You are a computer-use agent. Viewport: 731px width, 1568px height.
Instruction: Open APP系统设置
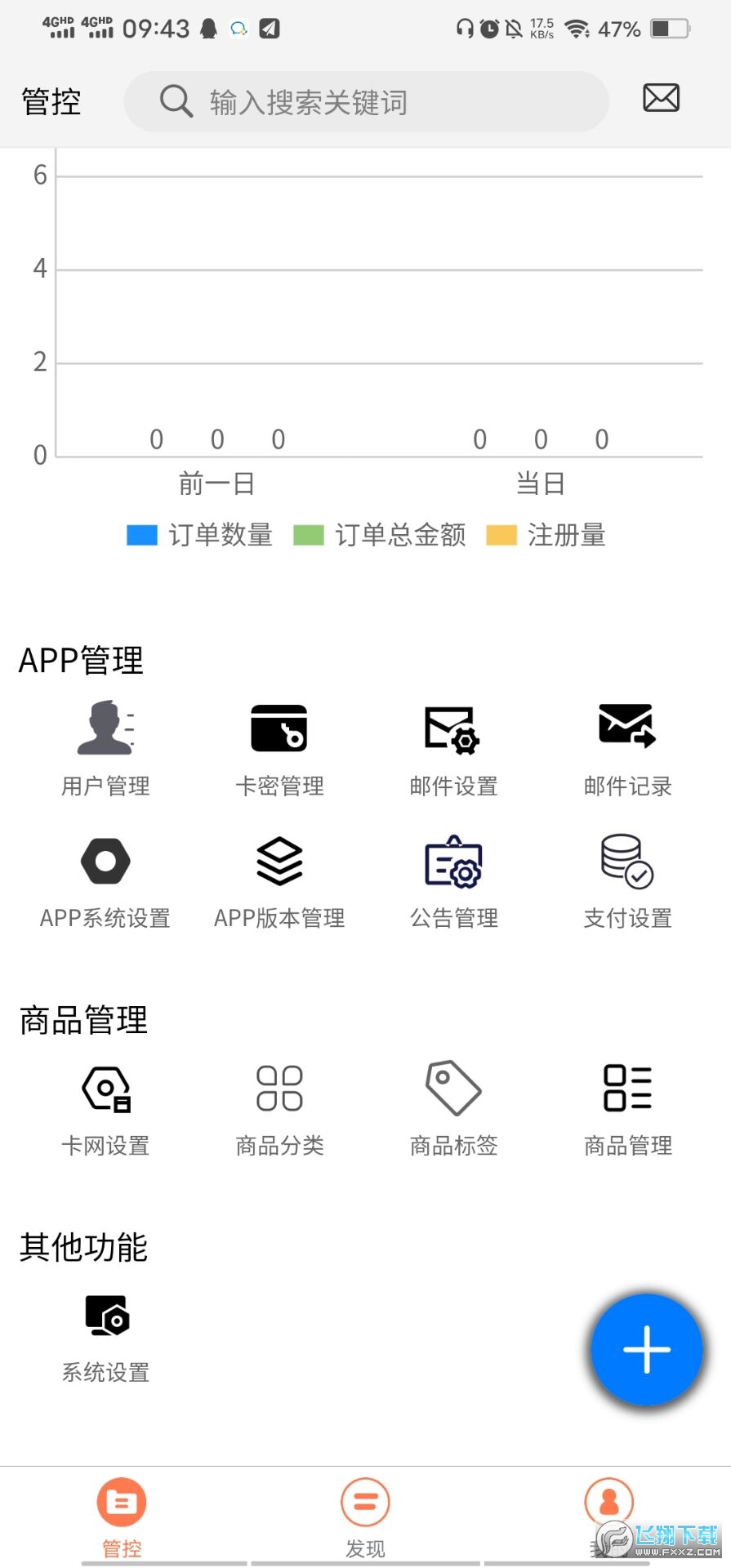pos(105,882)
